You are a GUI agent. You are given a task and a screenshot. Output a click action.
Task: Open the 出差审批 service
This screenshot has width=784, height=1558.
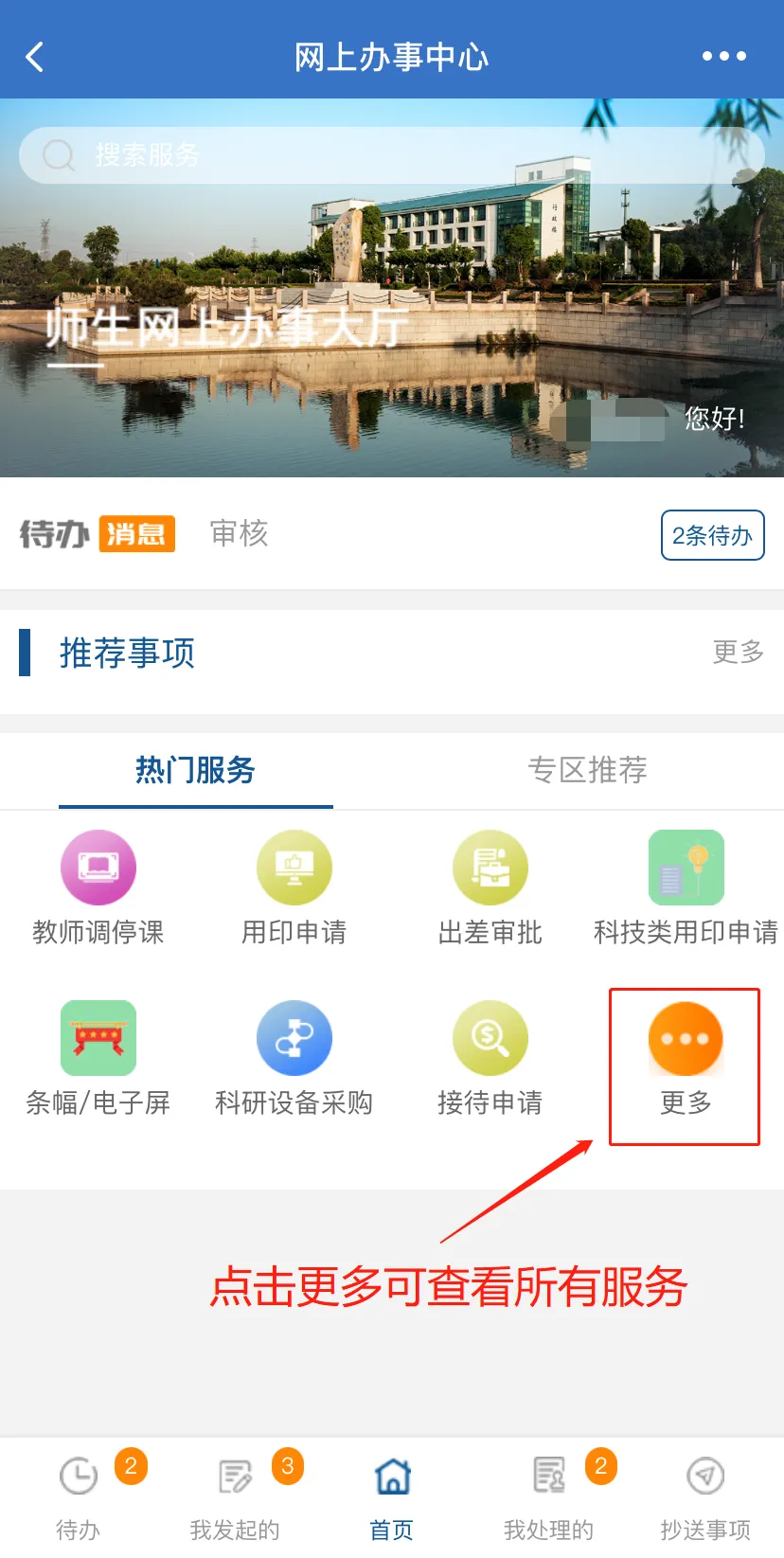pyautogui.click(x=490, y=886)
